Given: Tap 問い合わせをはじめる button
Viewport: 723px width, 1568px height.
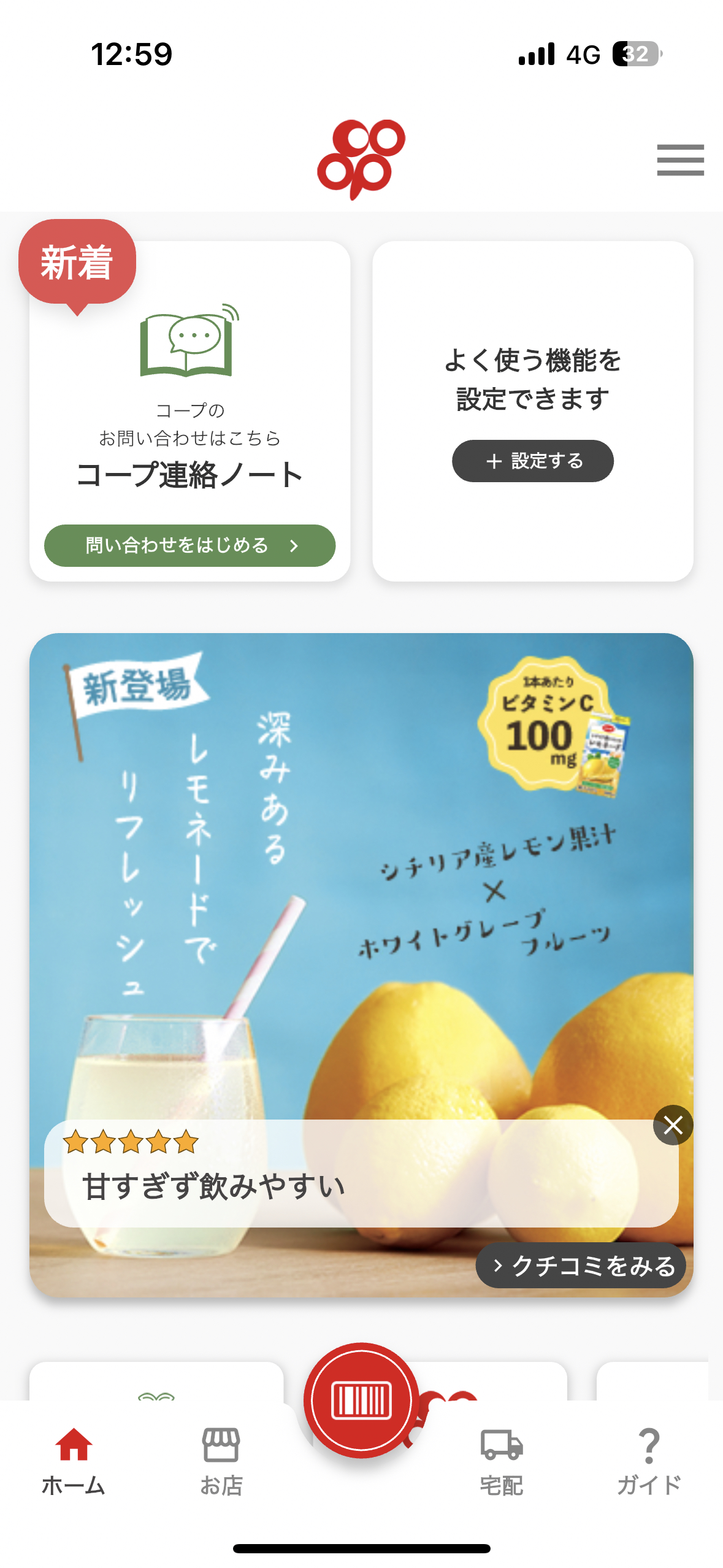Looking at the screenshot, I should click(x=189, y=545).
